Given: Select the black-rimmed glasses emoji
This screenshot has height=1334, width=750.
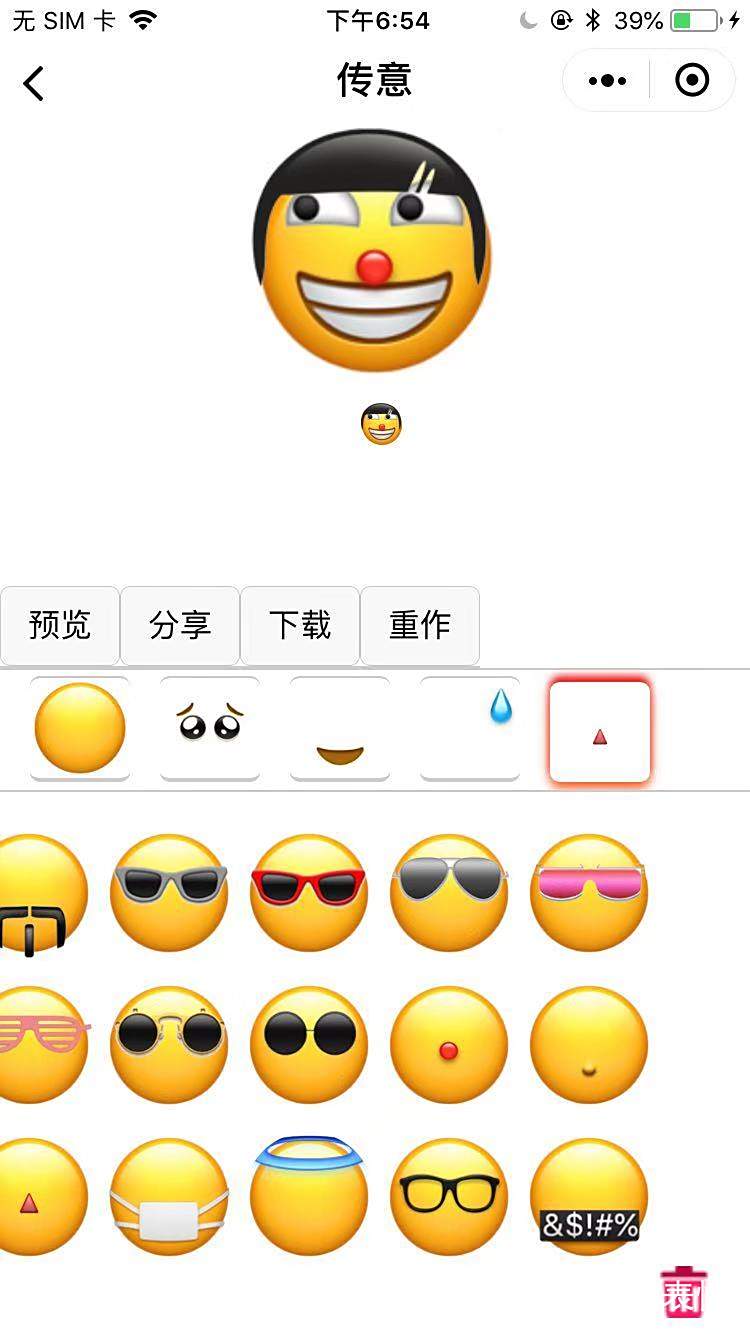Looking at the screenshot, I should 449,1197.
